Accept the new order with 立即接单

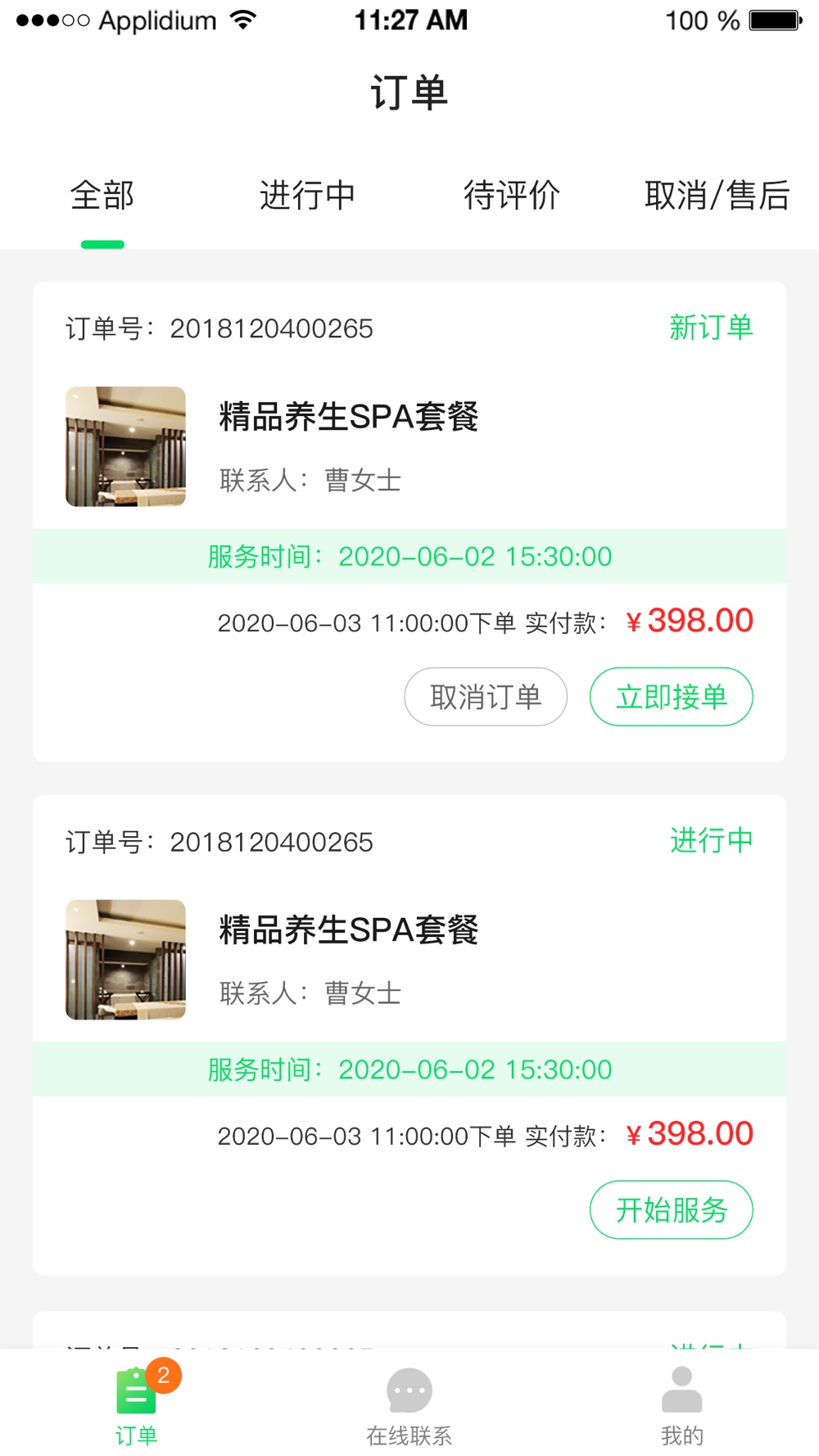671,697
